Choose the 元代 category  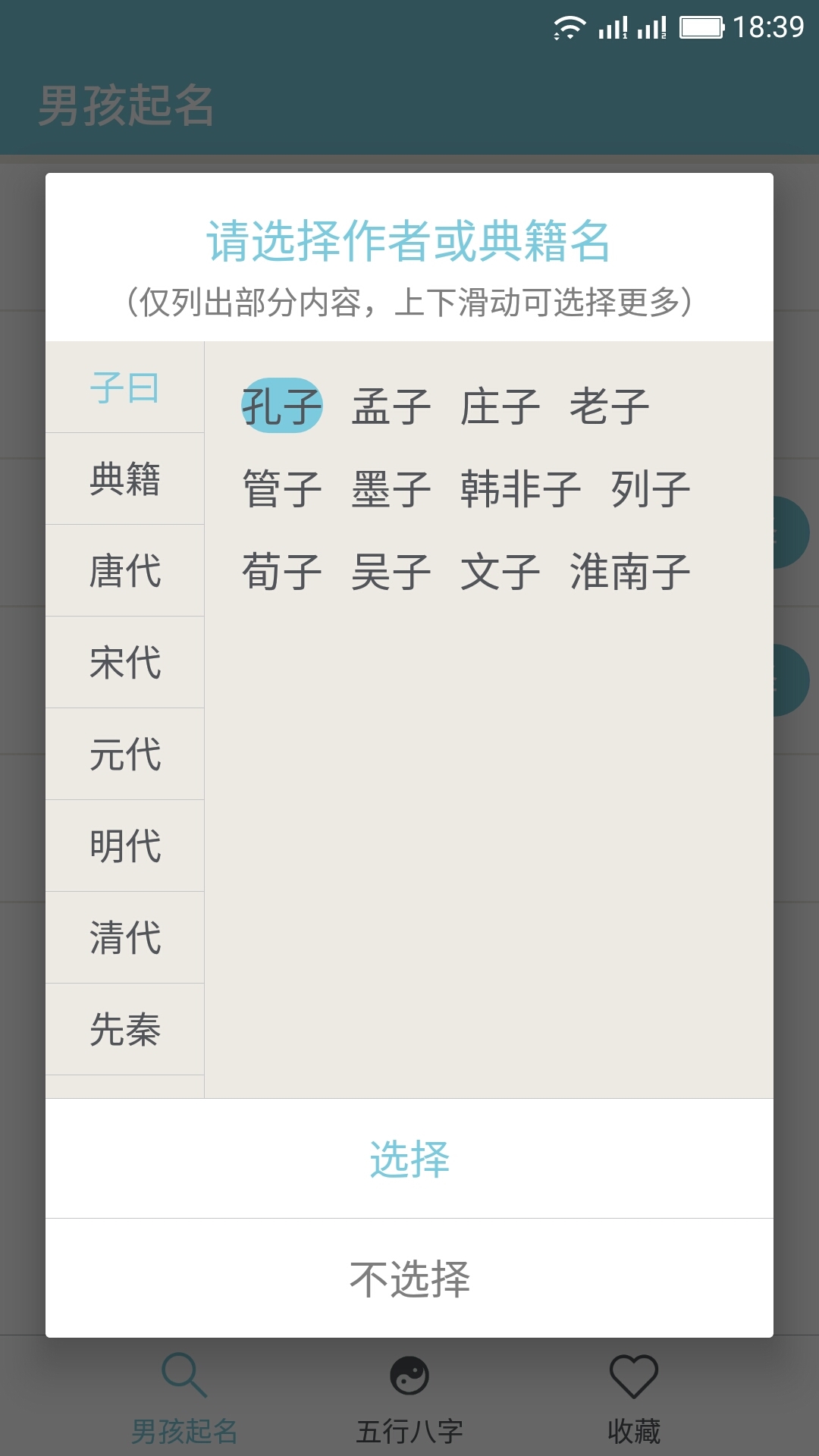[125, 755]
